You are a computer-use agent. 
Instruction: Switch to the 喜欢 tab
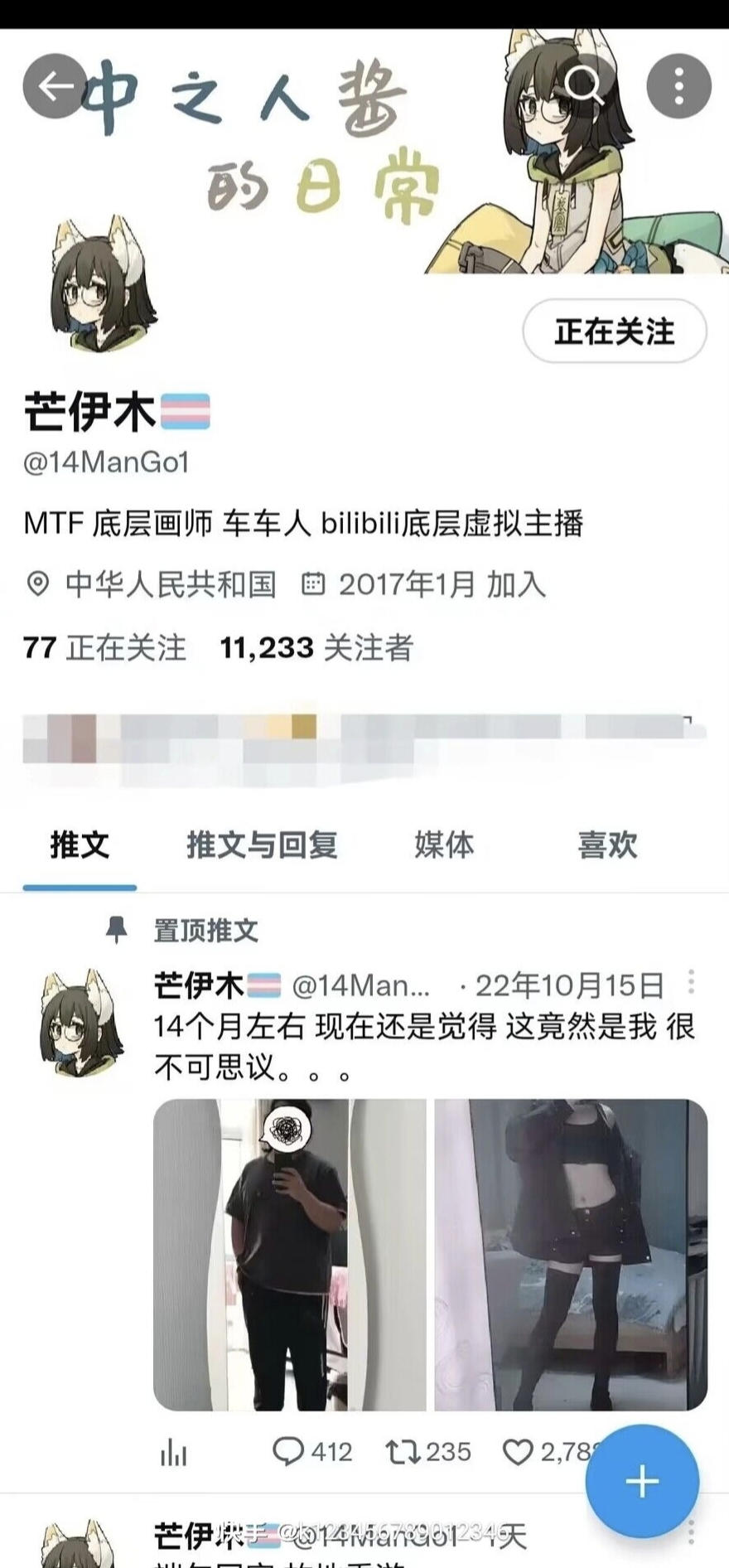point(607,845)
